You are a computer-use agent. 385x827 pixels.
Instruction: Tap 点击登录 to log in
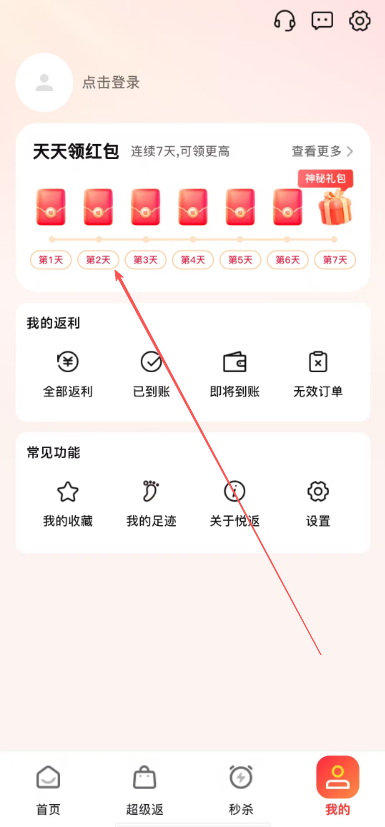pos(111,83)
